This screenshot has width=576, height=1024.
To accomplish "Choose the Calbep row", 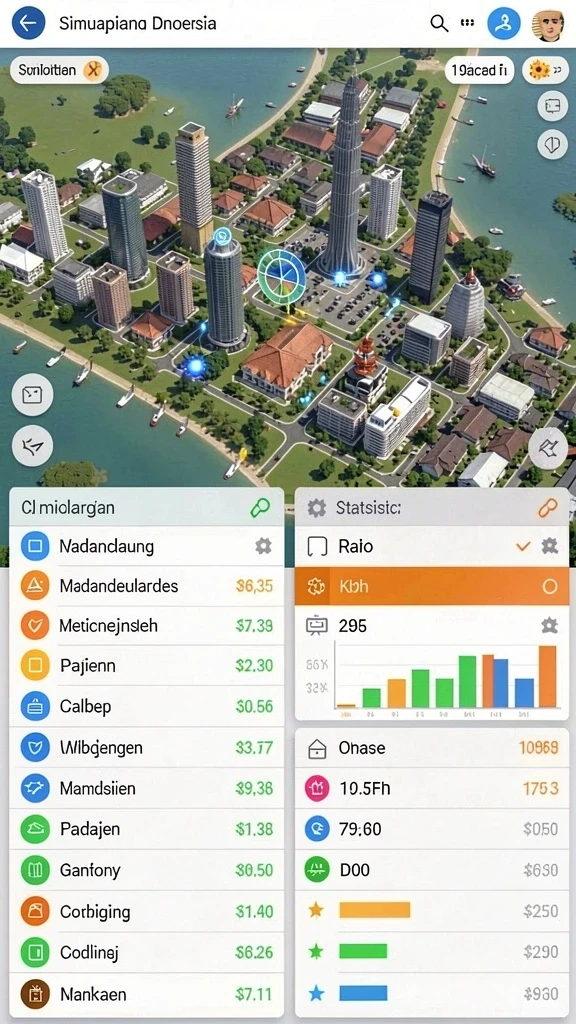I will pos(147,706).
